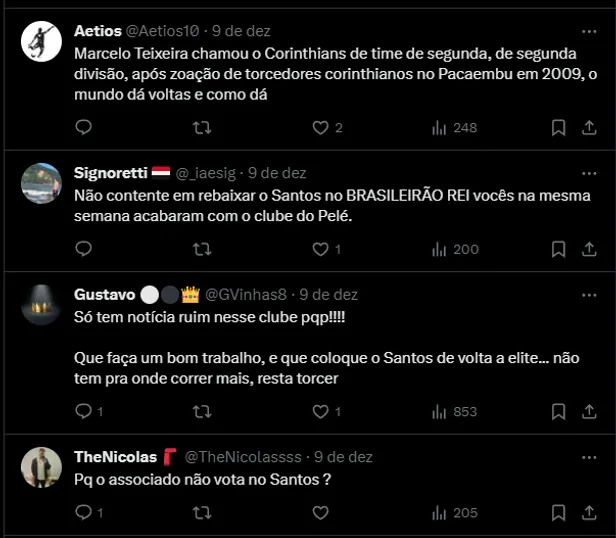Share TheNicolas's tweet
This screenshot has height=538, width=616.
[589, 512]
